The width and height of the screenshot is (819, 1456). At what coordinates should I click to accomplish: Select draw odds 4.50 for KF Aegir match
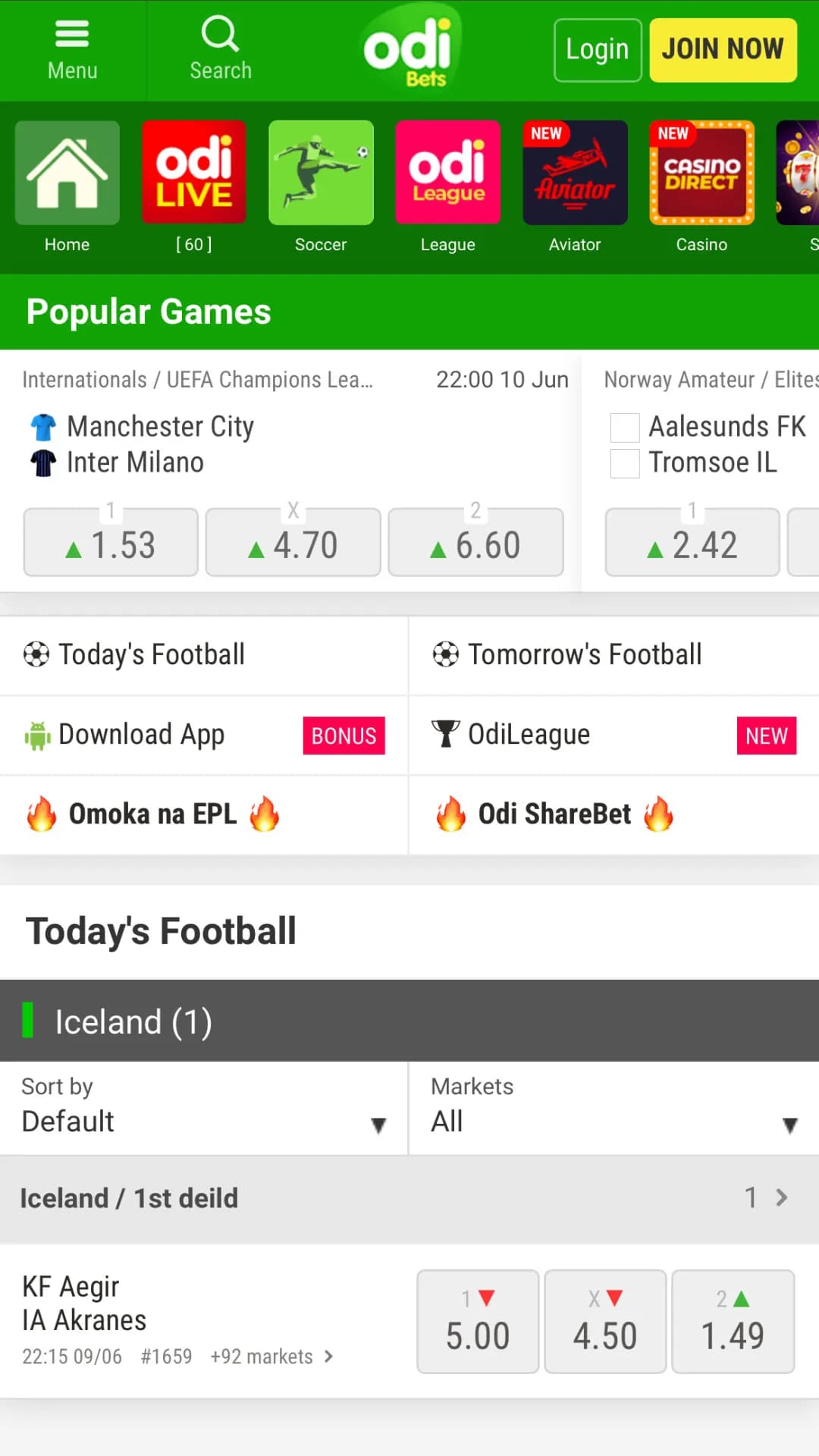point(605,1322)
